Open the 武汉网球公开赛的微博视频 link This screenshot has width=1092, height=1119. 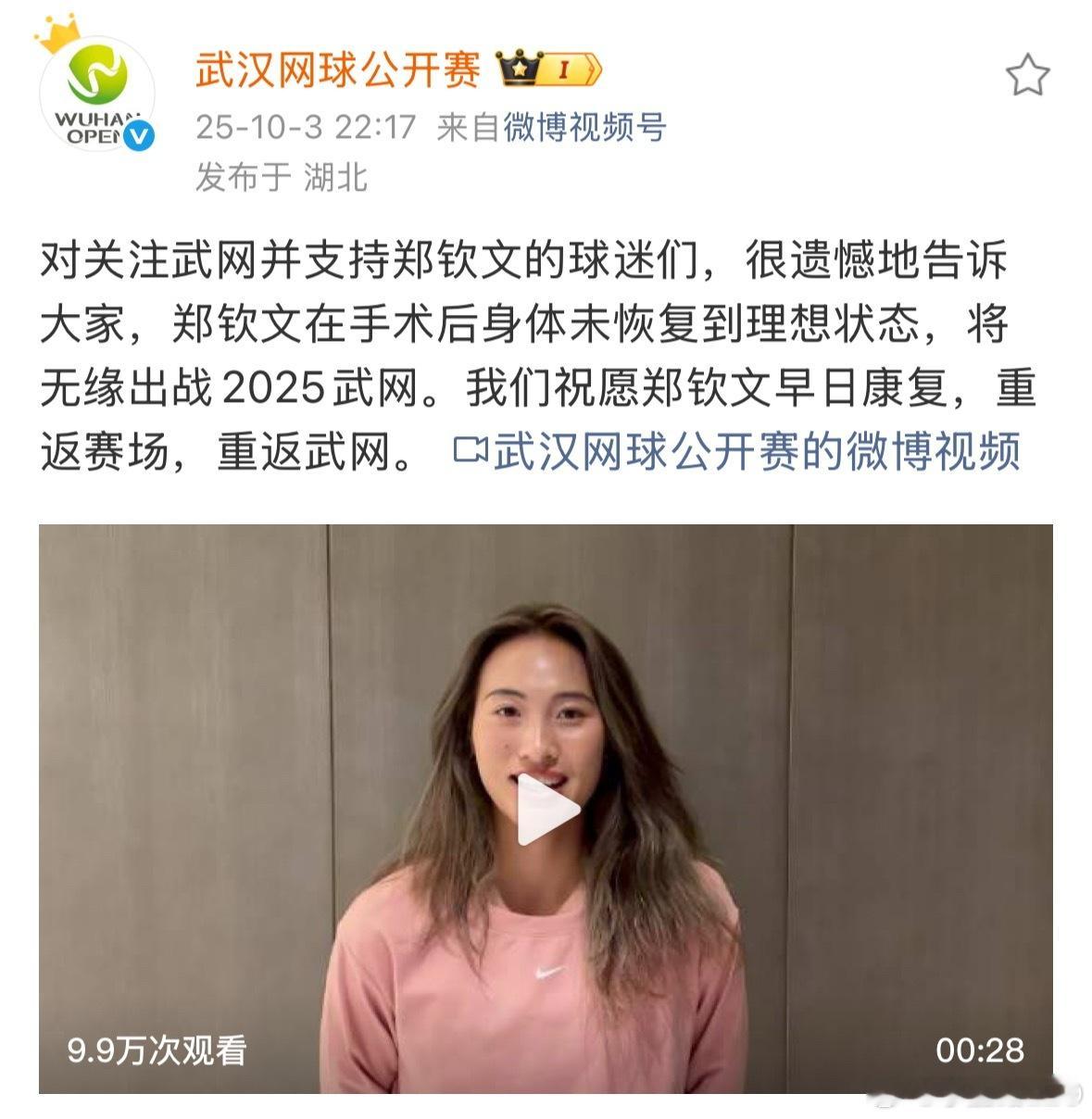pos(738,451)
